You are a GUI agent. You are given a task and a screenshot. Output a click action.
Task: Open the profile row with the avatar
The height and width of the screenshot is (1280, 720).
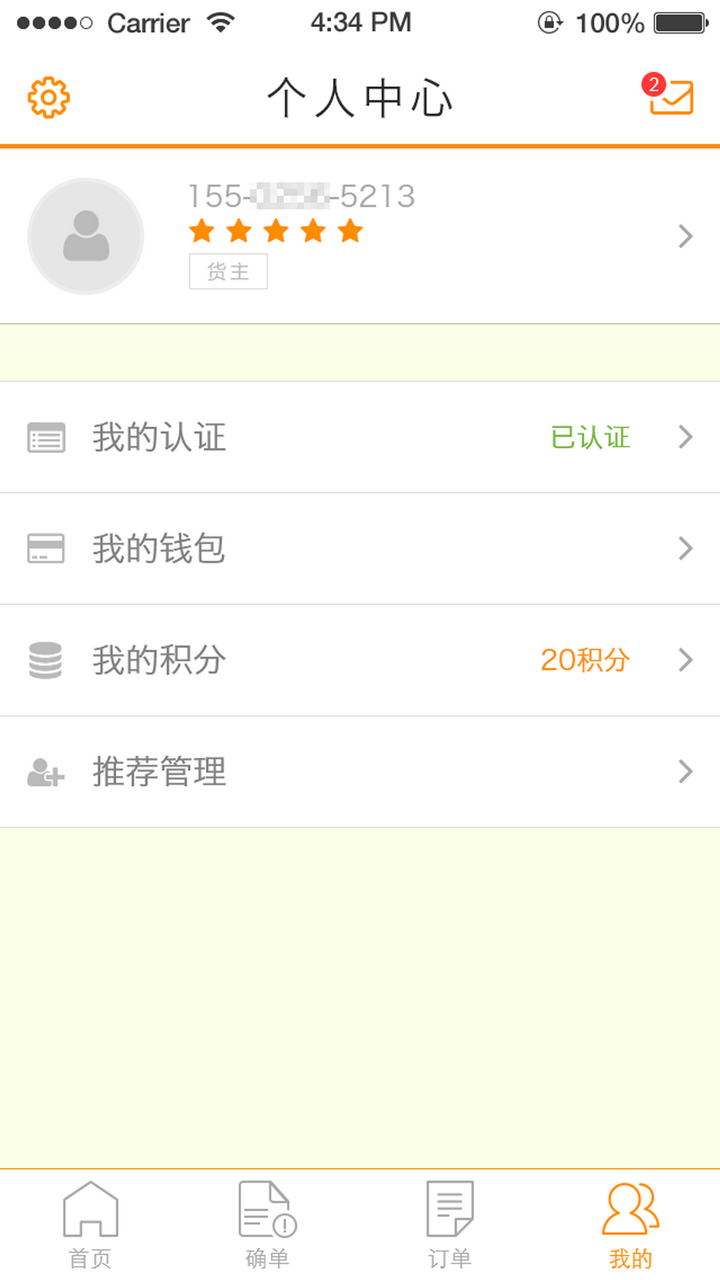click(360, 236)
